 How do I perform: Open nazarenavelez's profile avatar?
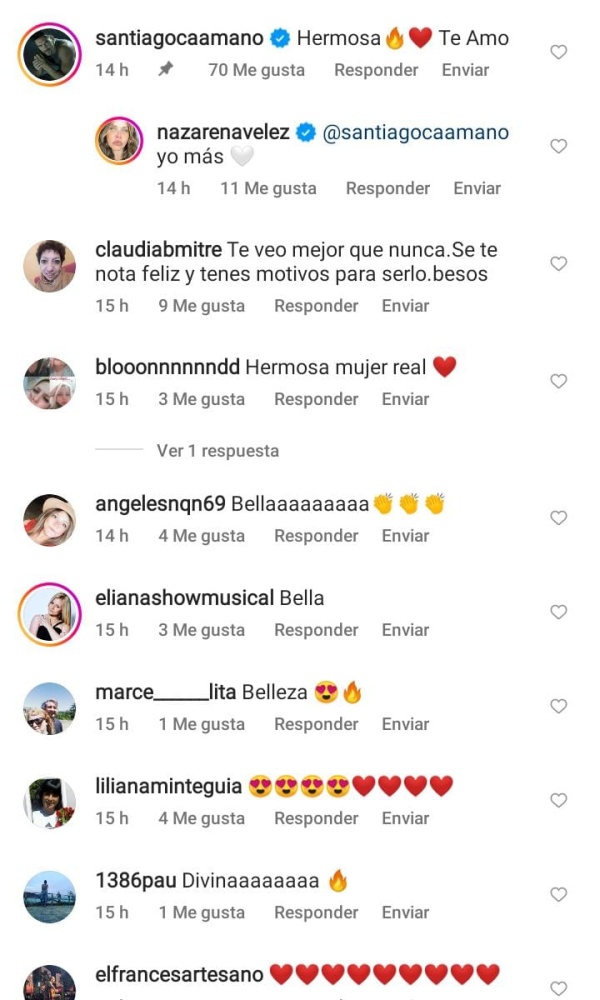119,140
